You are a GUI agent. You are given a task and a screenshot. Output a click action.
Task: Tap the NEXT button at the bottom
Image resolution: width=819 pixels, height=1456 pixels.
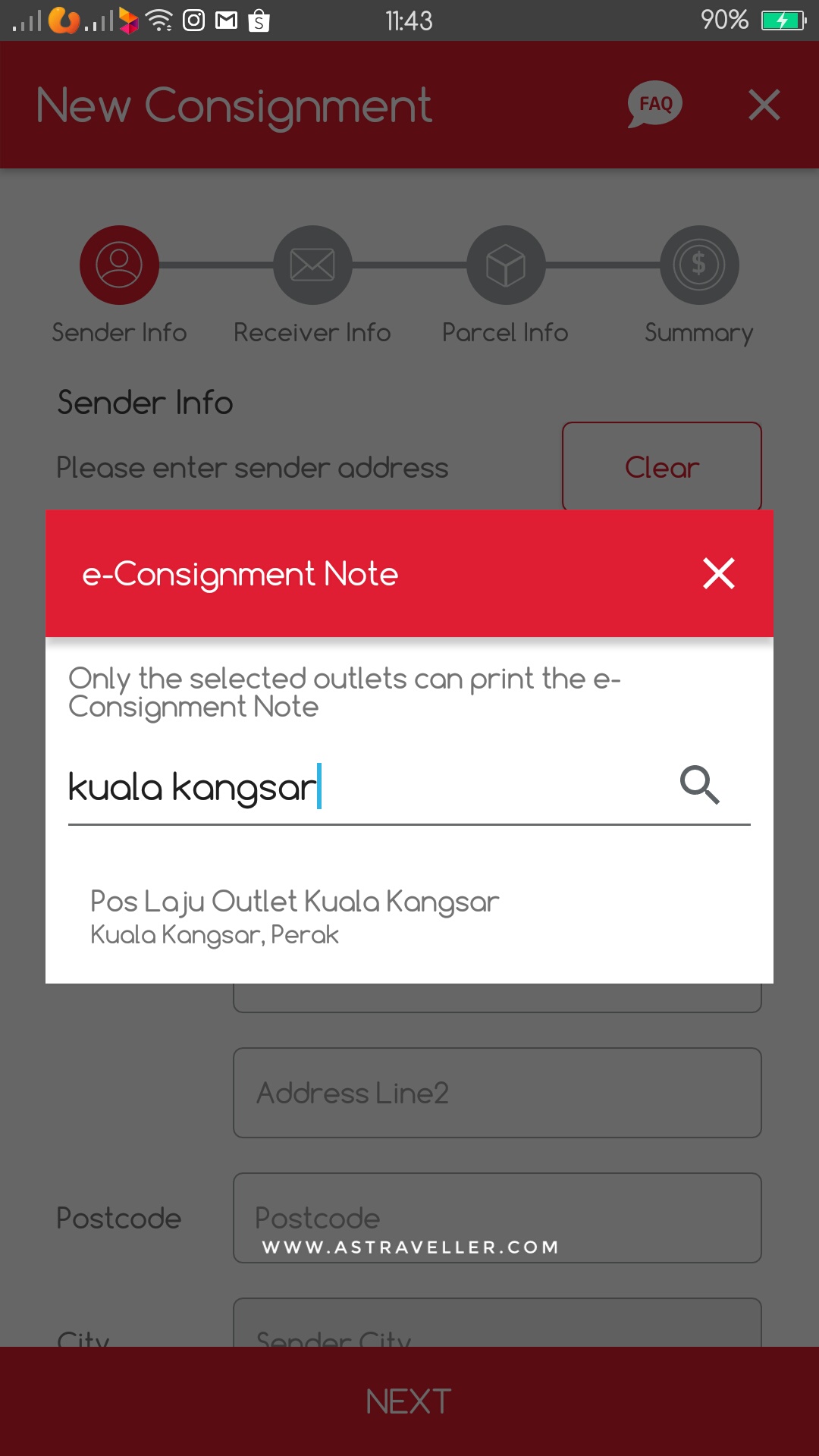[x=409, y=1400]
